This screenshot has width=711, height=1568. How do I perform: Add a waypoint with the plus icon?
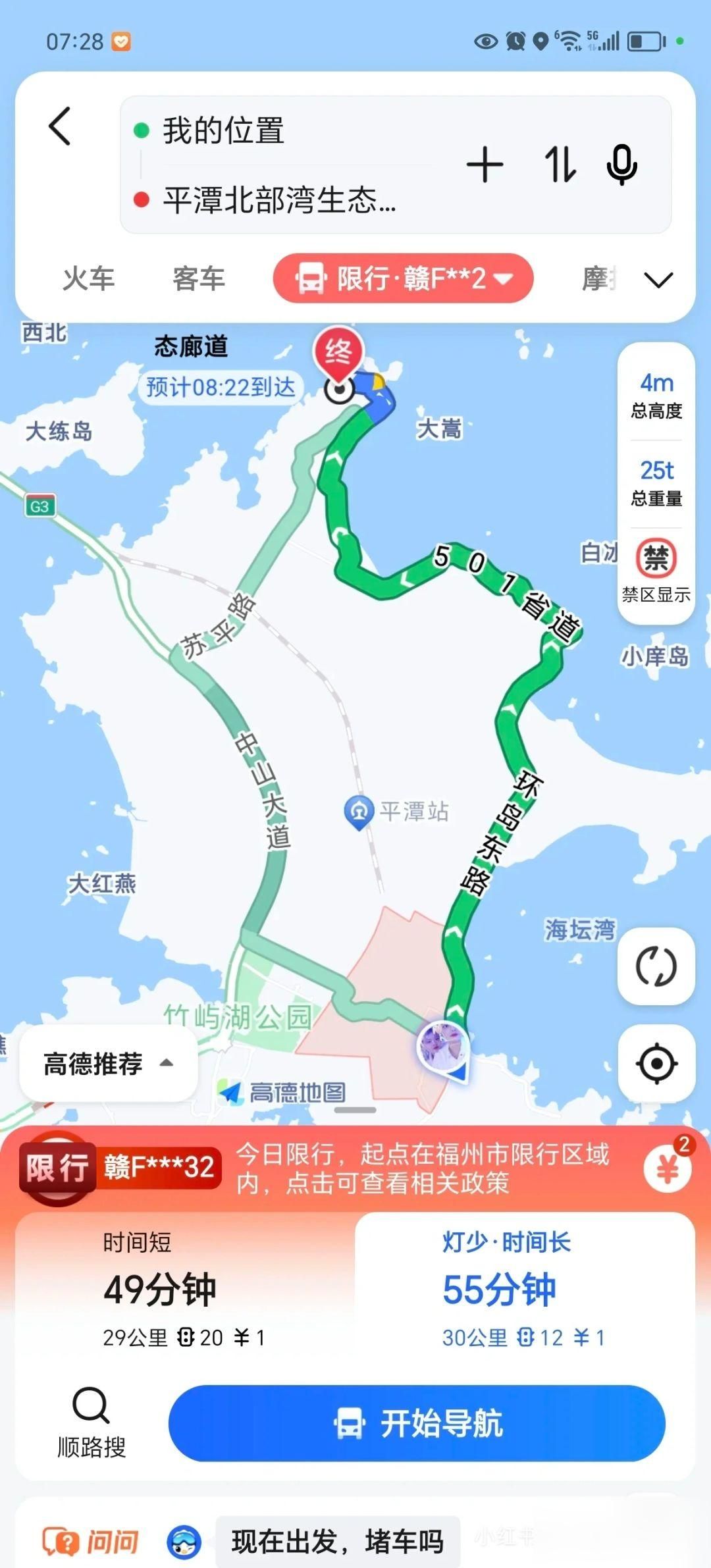click(485, 165)
